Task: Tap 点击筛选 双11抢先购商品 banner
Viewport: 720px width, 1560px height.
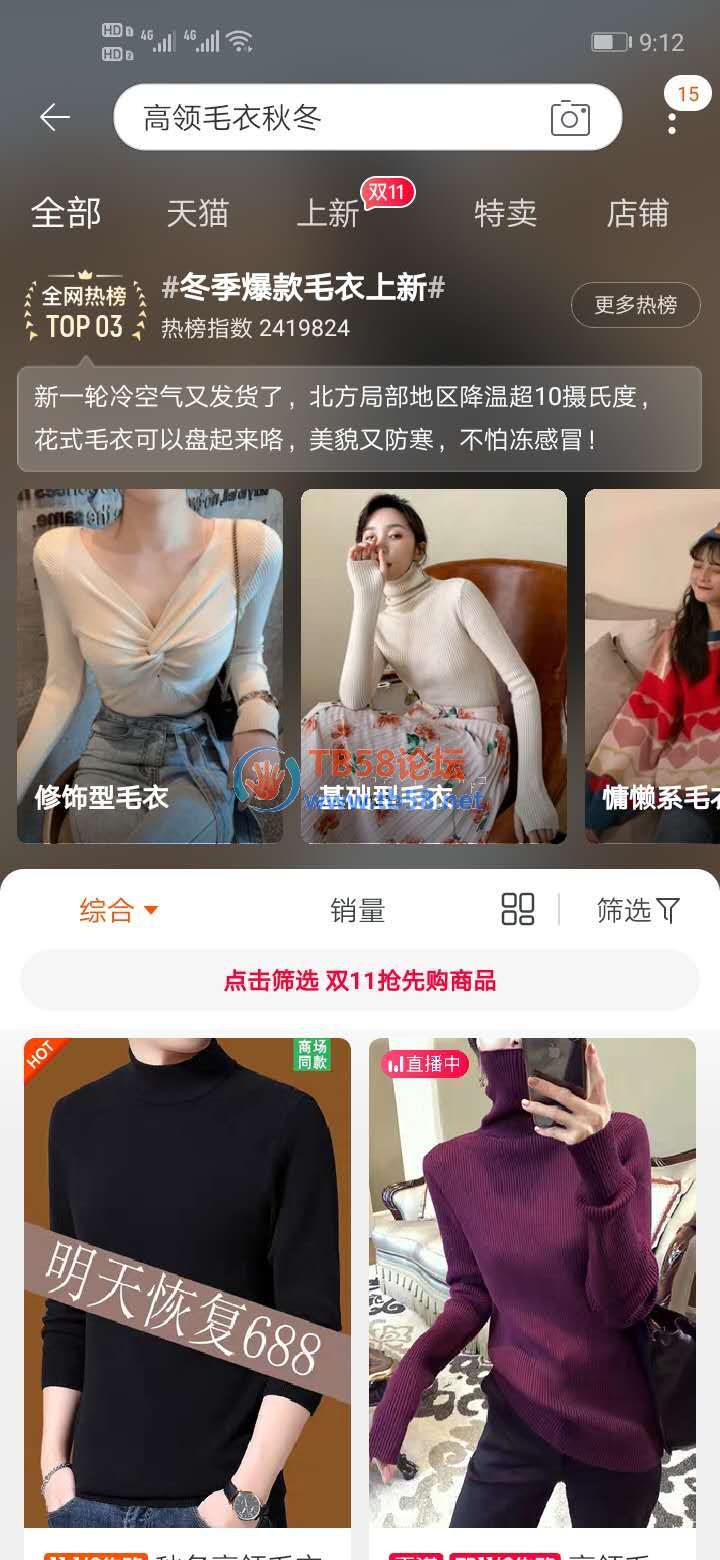Action: 360,980
